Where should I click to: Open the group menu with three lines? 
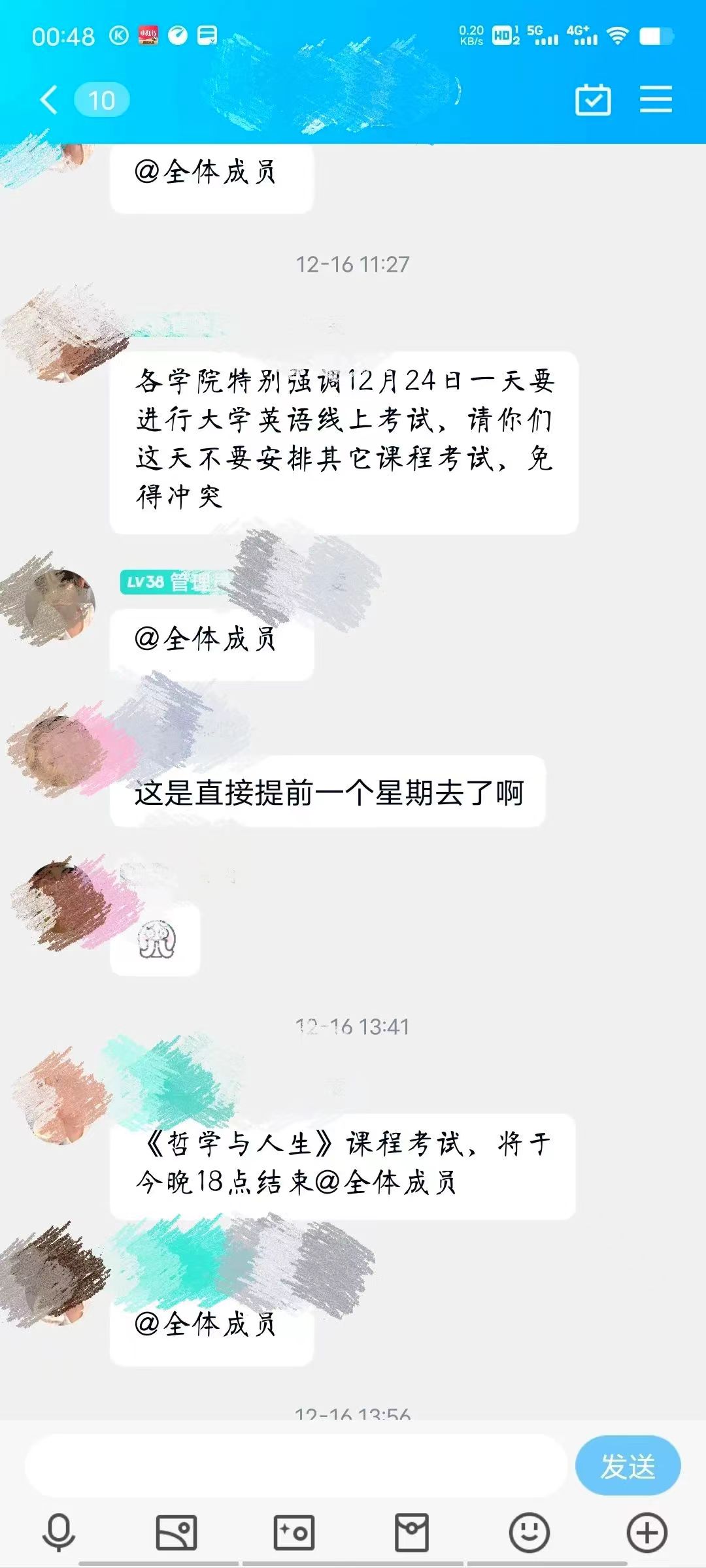tap(656, 100)
